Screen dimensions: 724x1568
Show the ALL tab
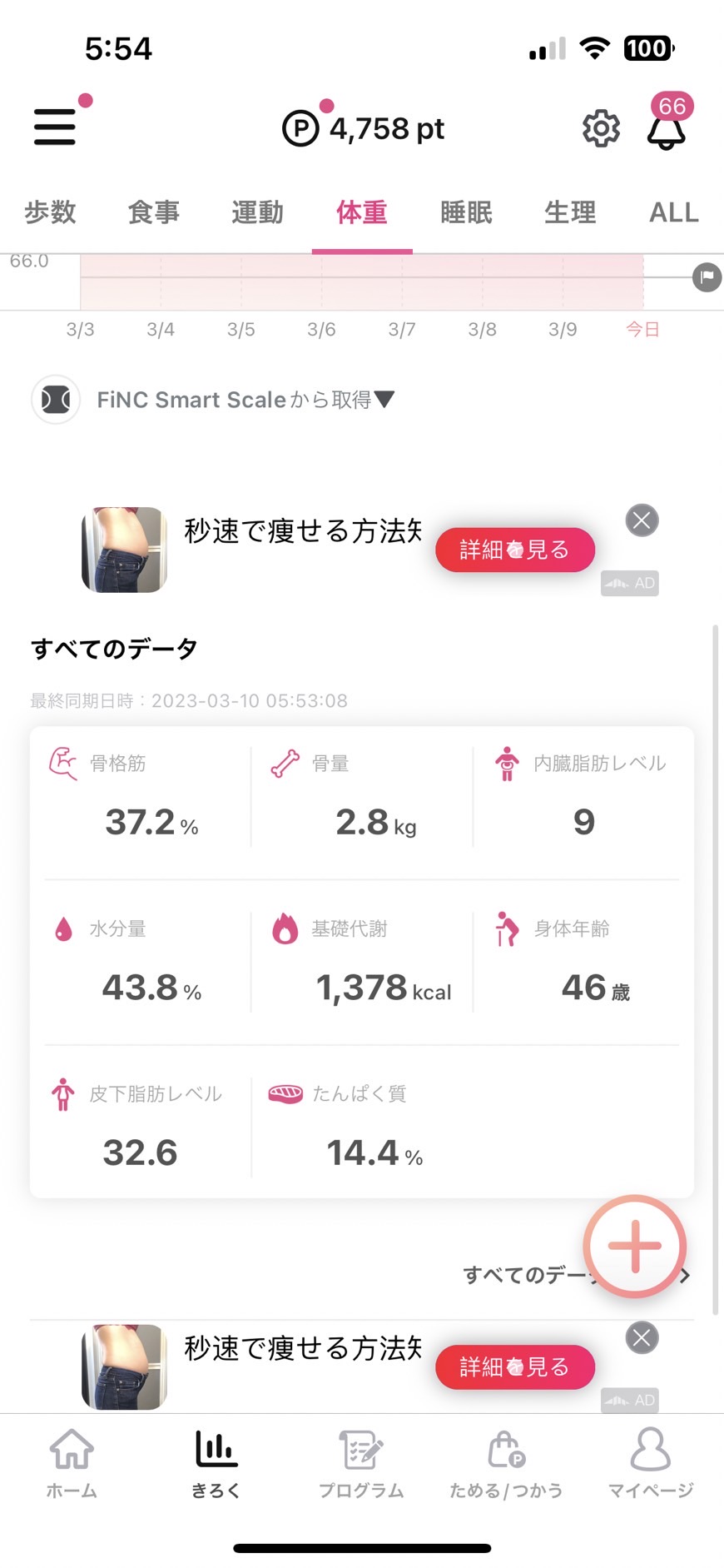(674, 212)
